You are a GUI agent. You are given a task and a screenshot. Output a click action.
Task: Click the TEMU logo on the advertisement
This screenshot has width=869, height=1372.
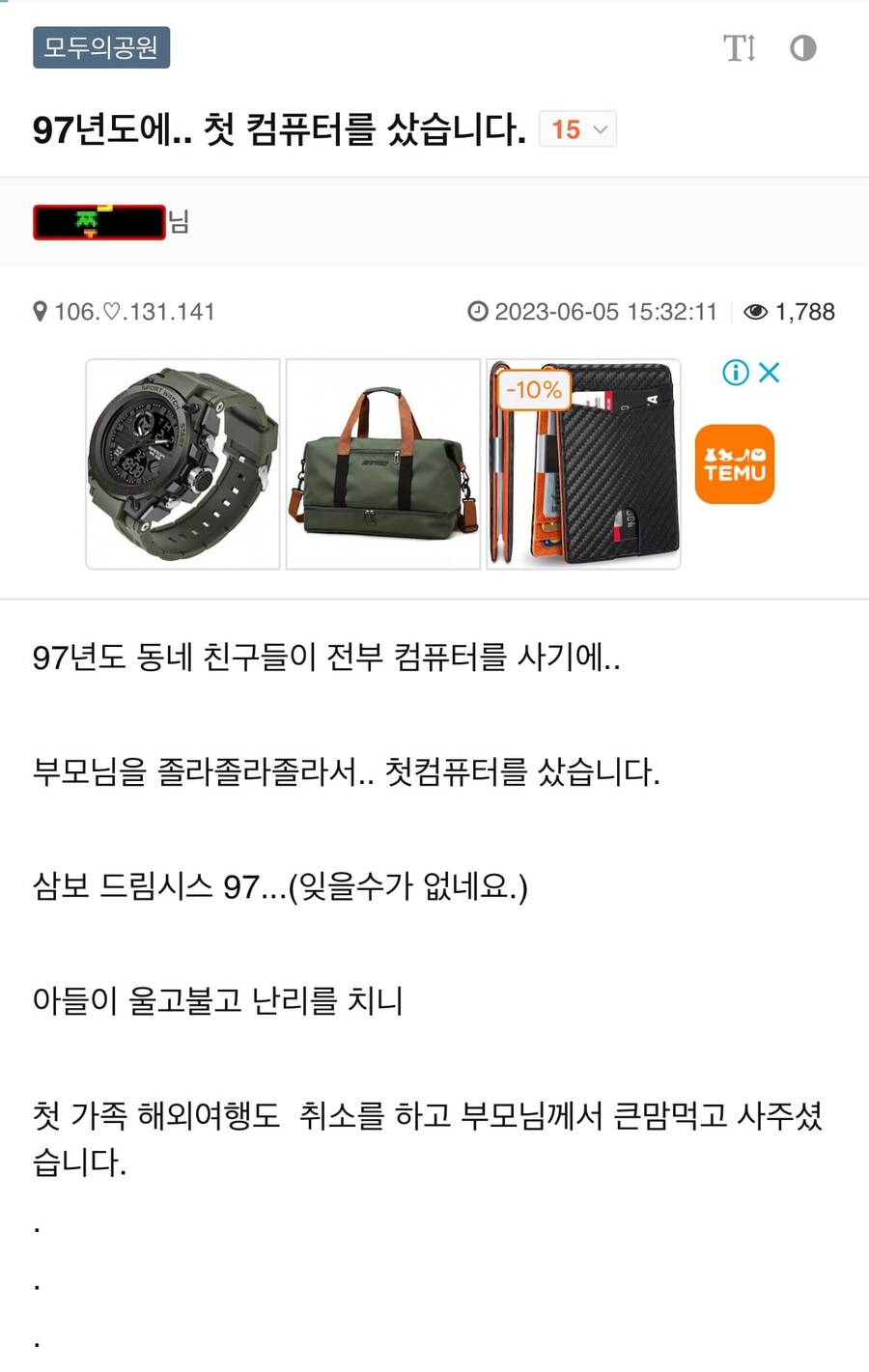735,464
